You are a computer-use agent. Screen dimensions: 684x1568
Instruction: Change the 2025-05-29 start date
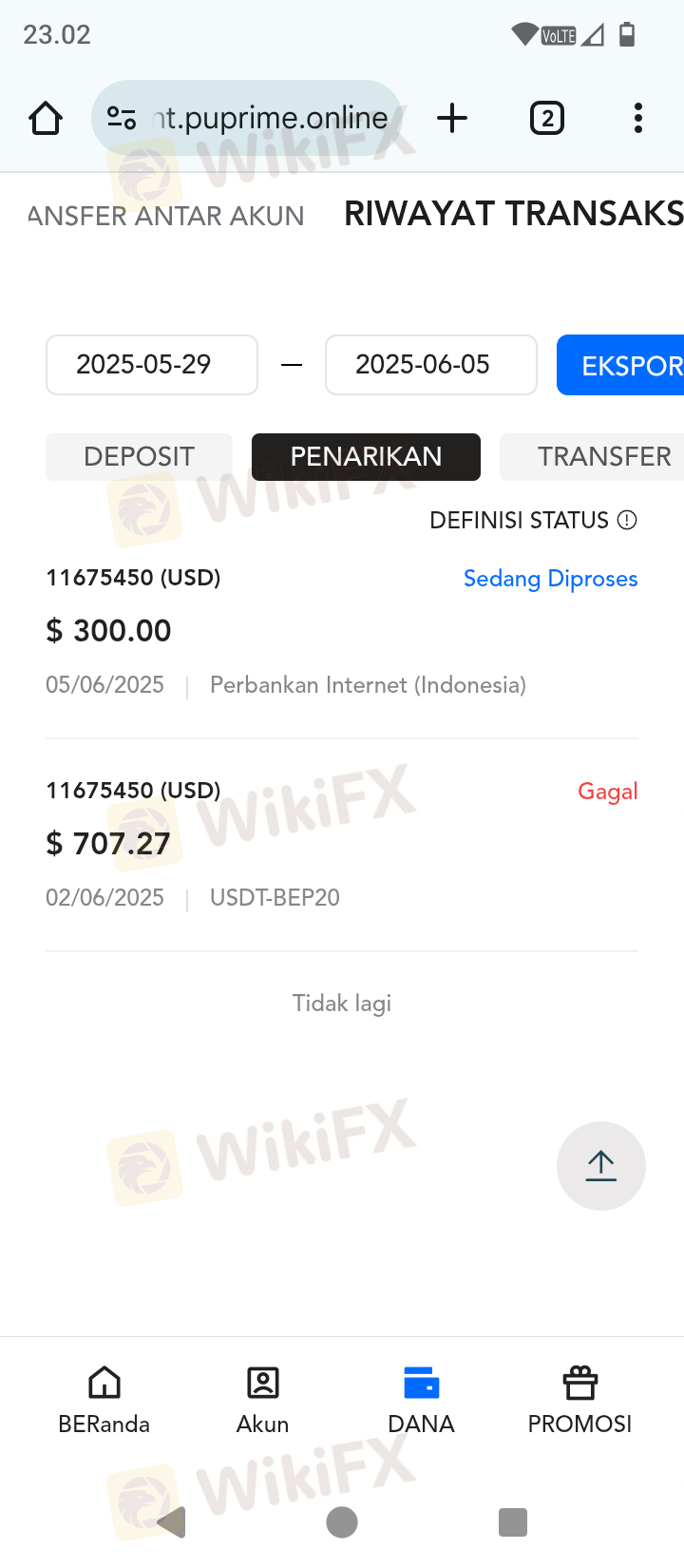152,365
